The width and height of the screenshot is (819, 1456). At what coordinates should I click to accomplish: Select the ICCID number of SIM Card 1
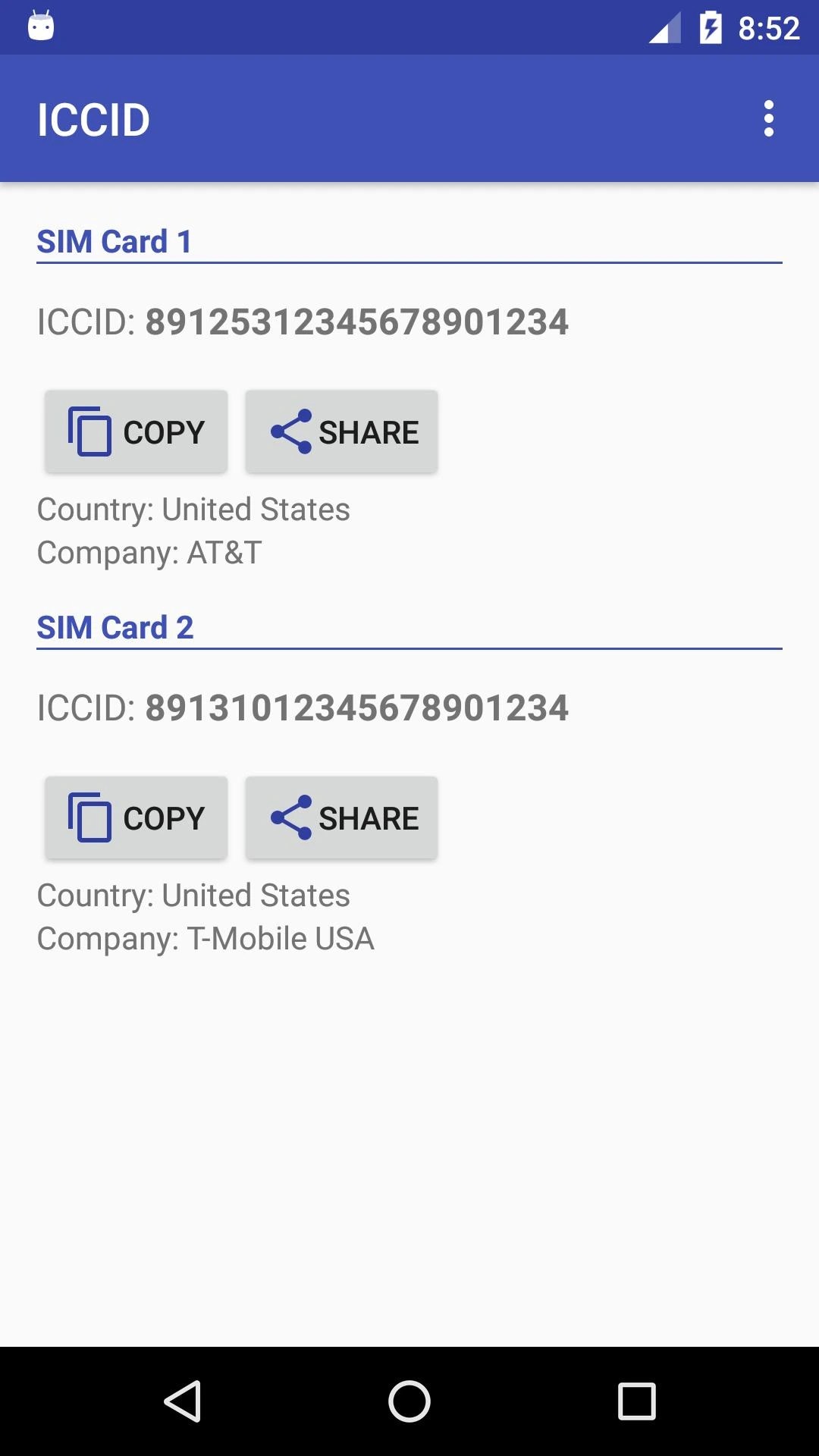(356, 322)
